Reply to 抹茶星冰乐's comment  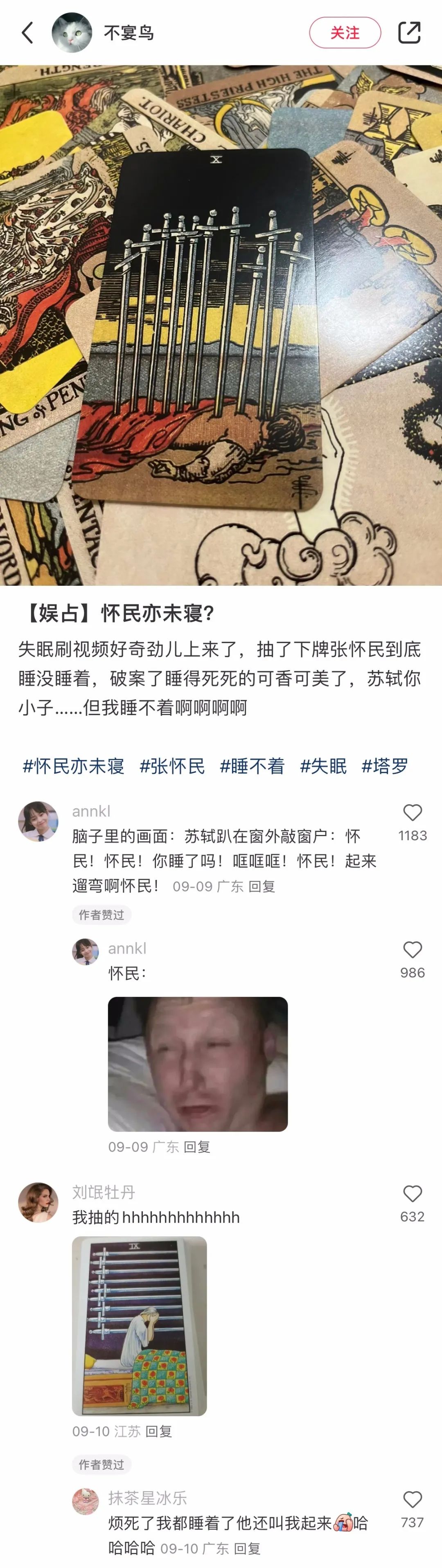(x=247, y=1548)
